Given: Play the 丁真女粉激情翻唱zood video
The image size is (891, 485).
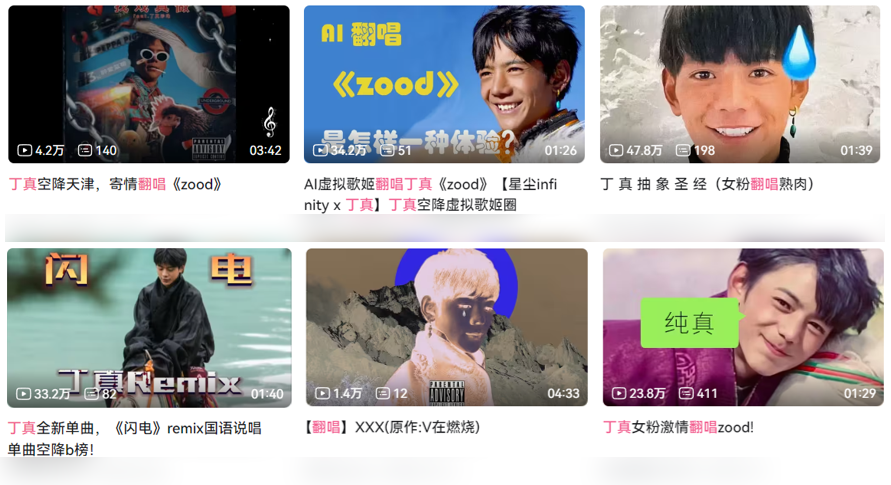Looking at the screenshot, I should (x=743, y=327).
